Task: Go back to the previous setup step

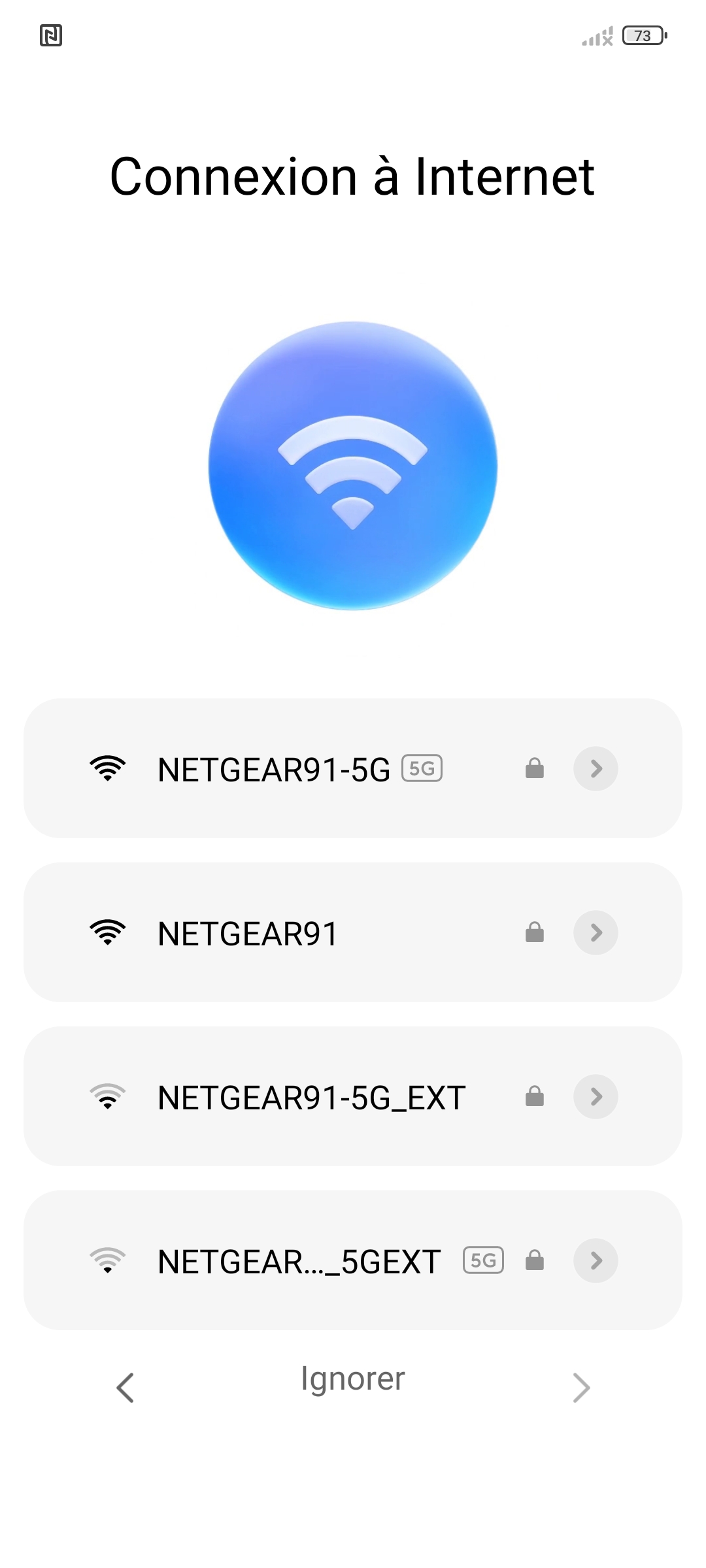Action: (x=125, y=1387)
